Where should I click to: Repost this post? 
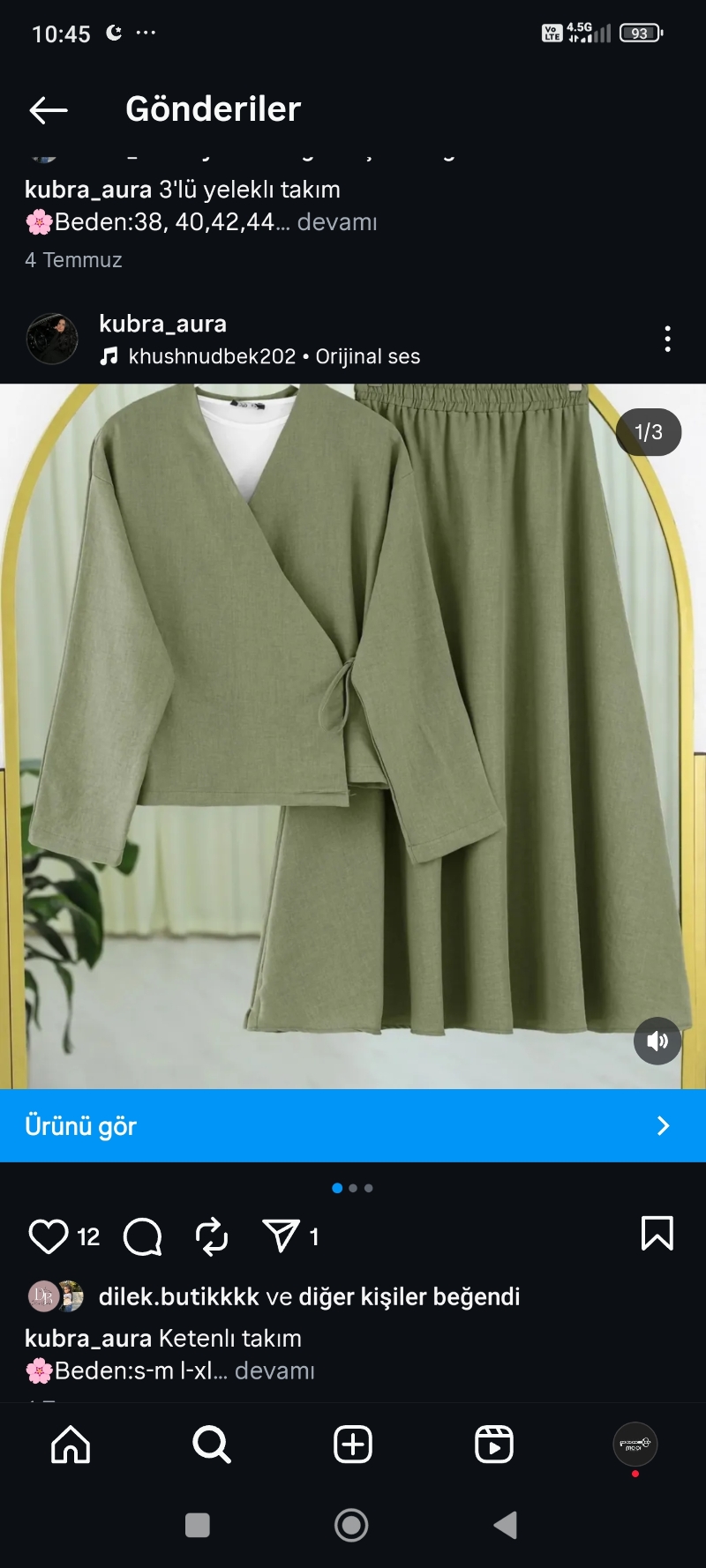pyautogui.click(x=212, y=1236)
